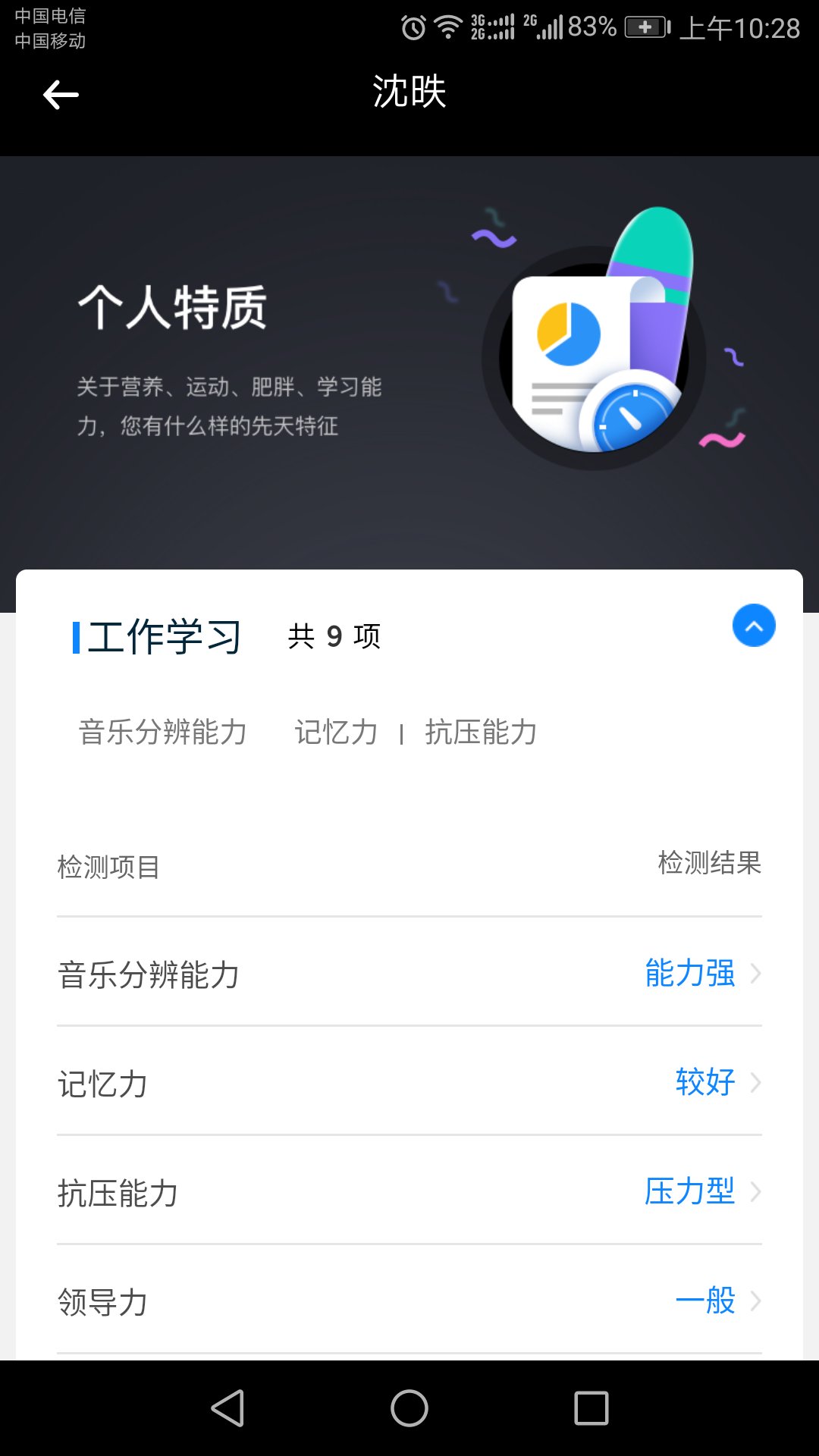Tap the back arrow beside 沈昳 title
Image resolution: width=819 pixels, height=1456 pixels.
[61, 94]
